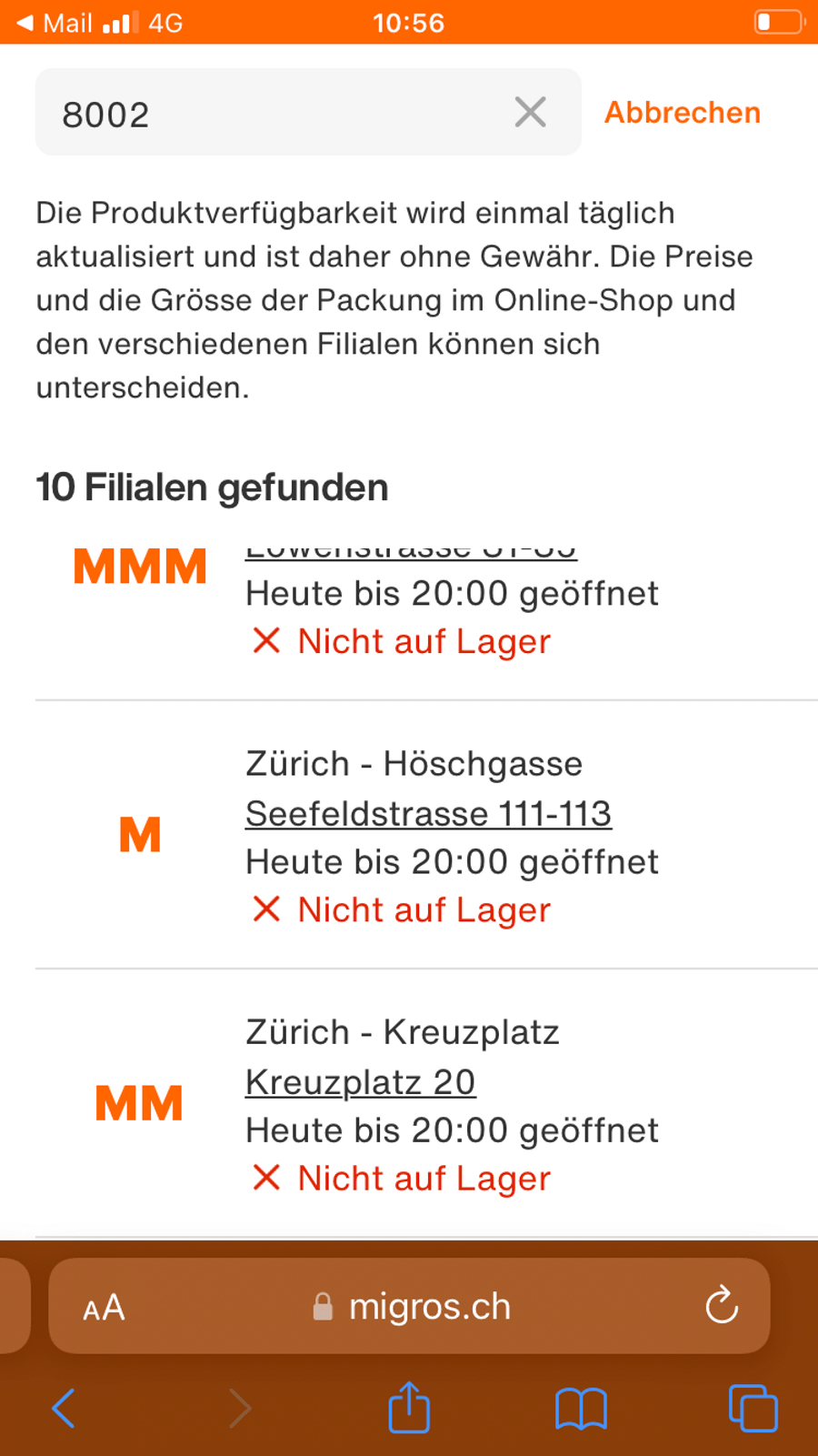This screenshot has width=818, height=1456.
Task: Show all open Safari tabs
Action: point(753,1408)
